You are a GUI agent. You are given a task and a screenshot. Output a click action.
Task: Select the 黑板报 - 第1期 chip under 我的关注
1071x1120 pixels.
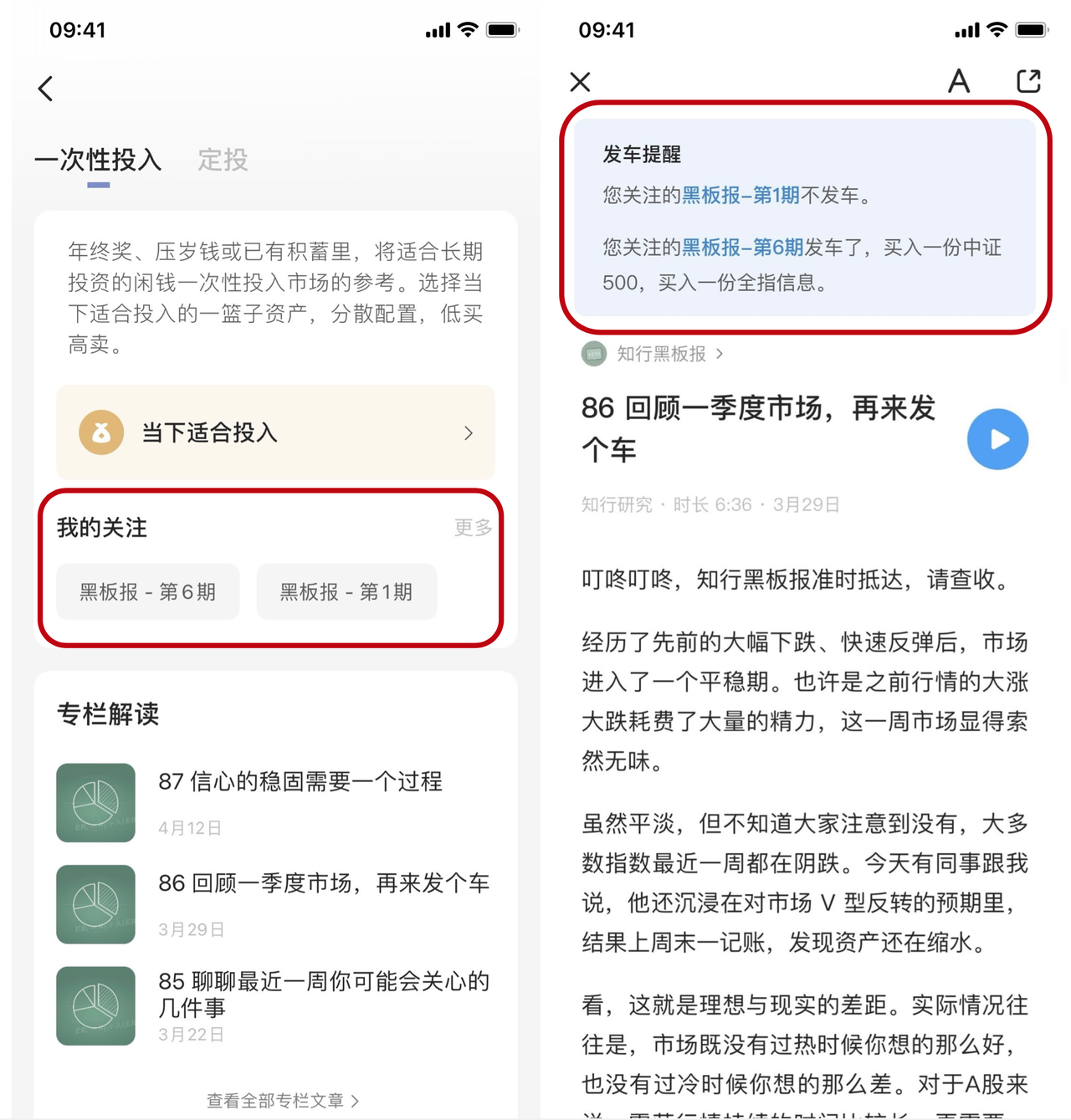[x=346, y=592]
